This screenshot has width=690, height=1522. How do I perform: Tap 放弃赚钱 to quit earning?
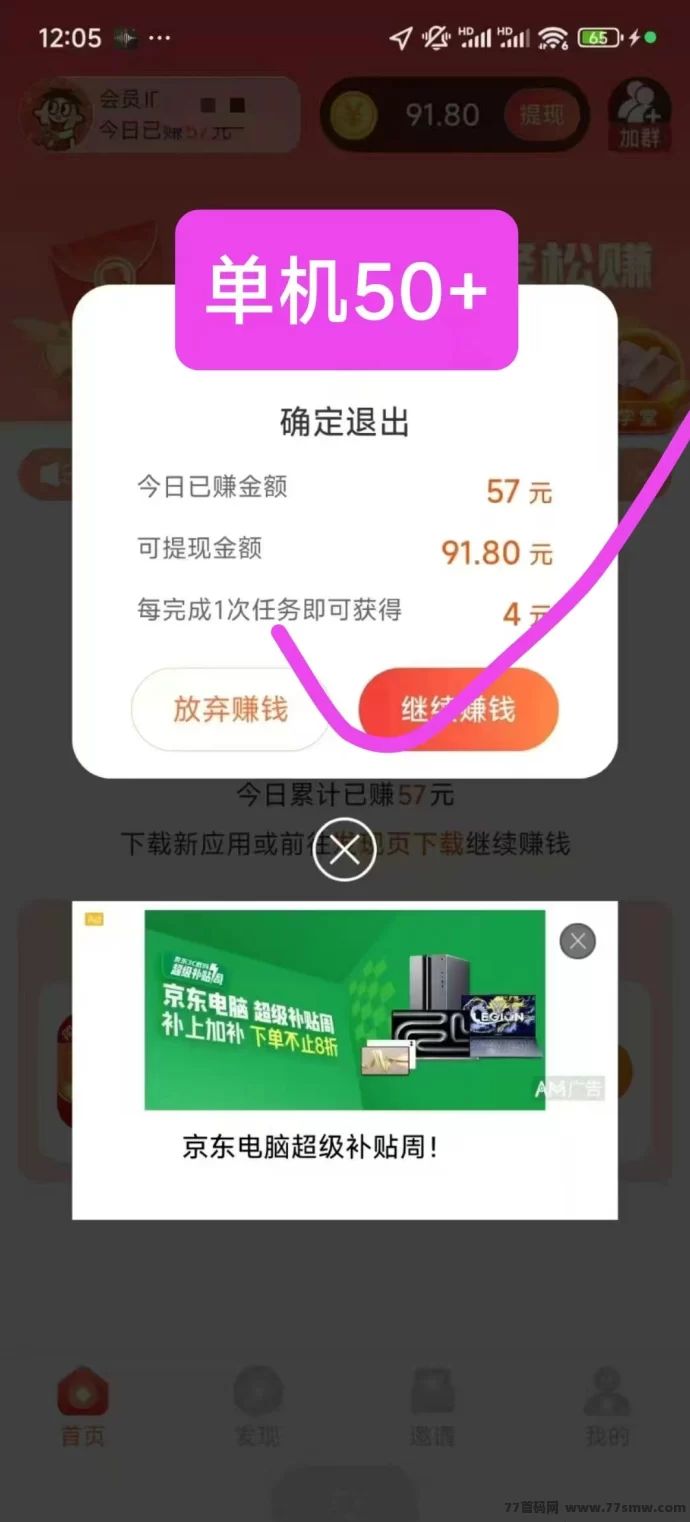[x=230, y=709]
